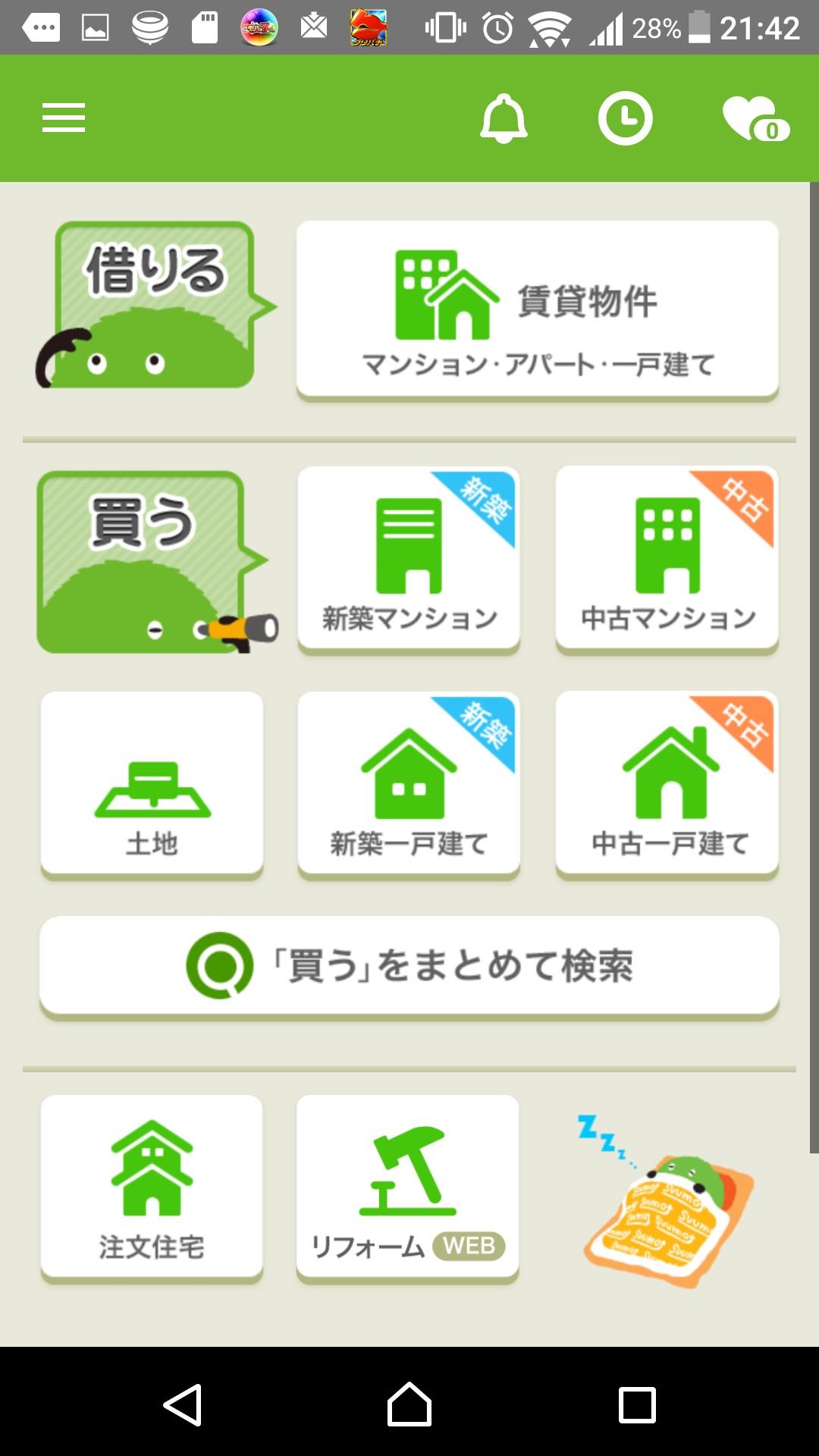Image resolution: width=819 pixels, height=1456 pixels.
Task: View browsing history clock icon
Action: point(625,119)
